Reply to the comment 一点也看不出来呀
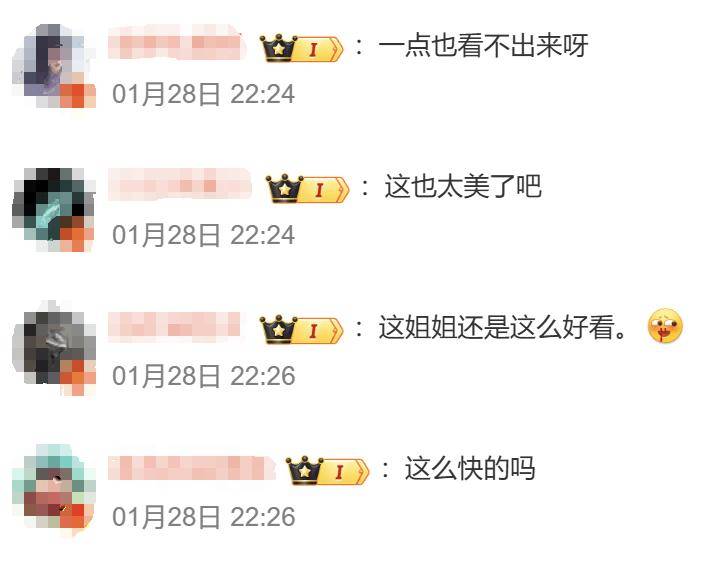 point(483,46)
